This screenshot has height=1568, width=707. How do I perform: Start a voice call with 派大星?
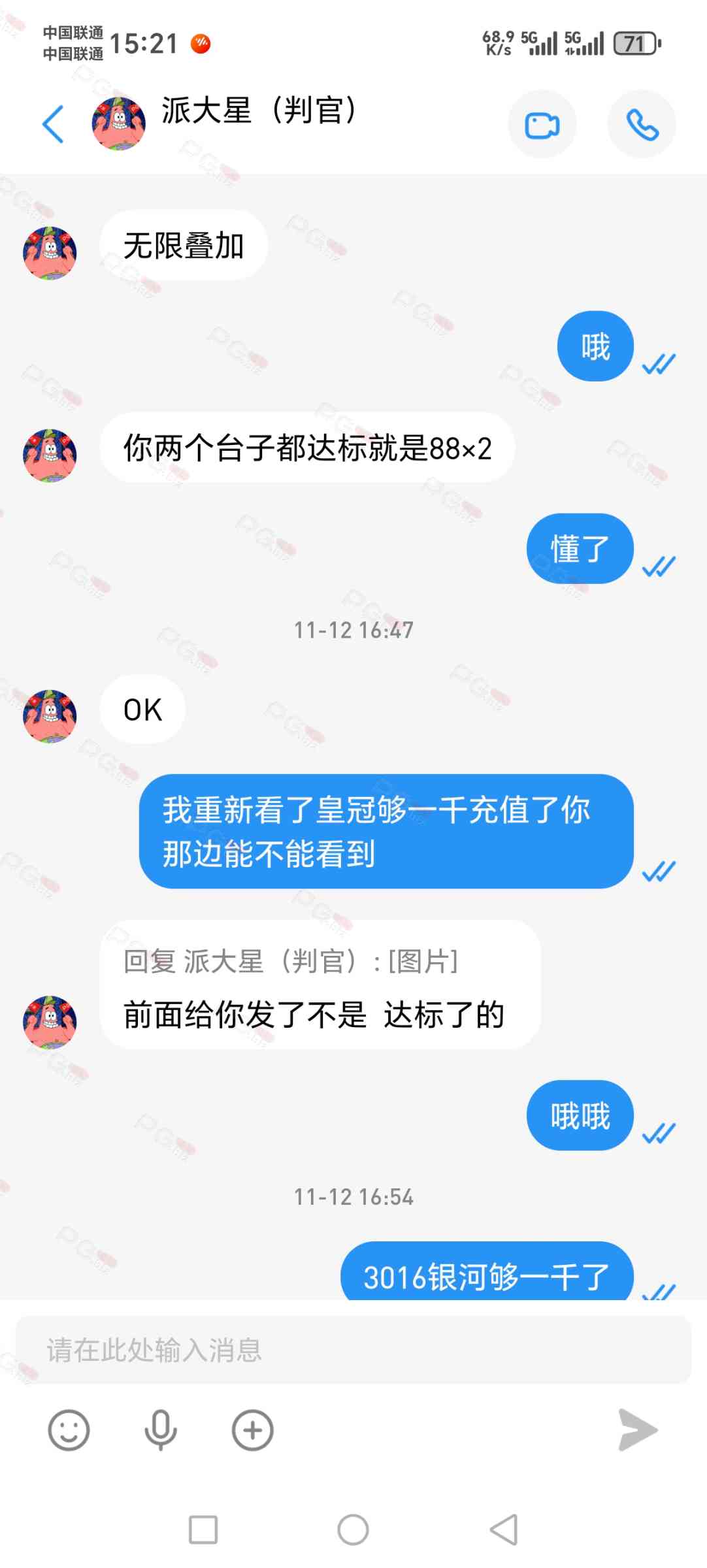point(642,125)
